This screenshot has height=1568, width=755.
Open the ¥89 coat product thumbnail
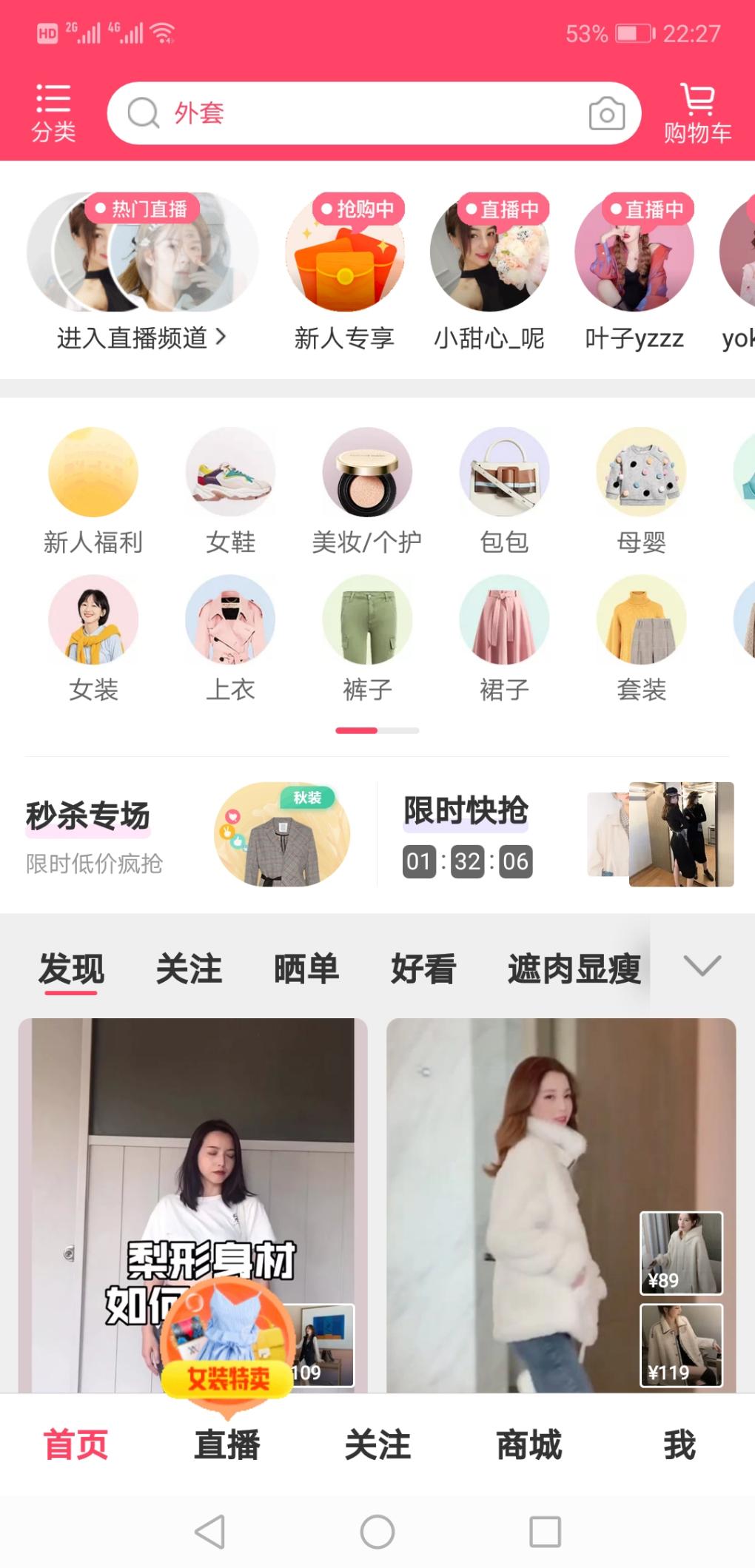click(681, 1253)
